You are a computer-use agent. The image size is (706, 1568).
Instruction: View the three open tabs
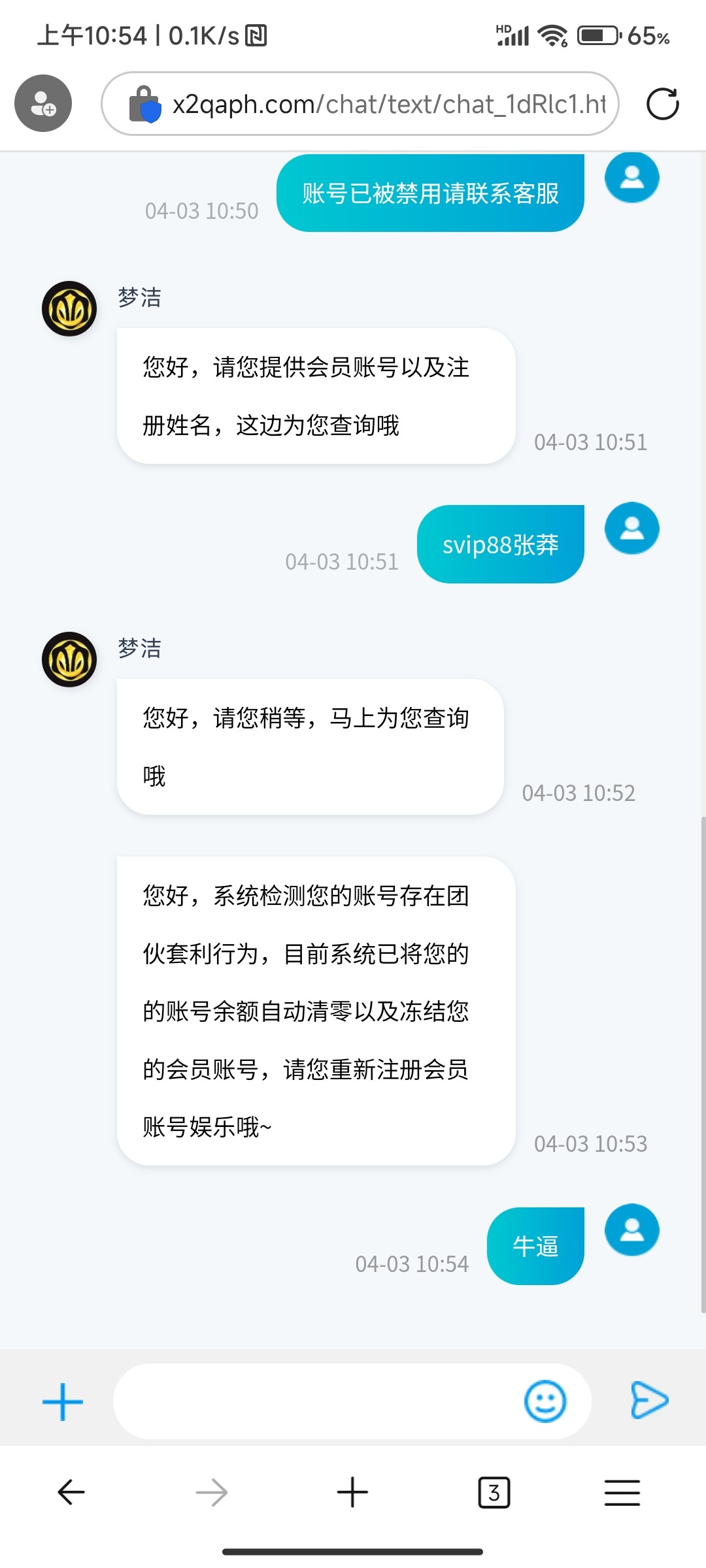tap(494, 1492)
